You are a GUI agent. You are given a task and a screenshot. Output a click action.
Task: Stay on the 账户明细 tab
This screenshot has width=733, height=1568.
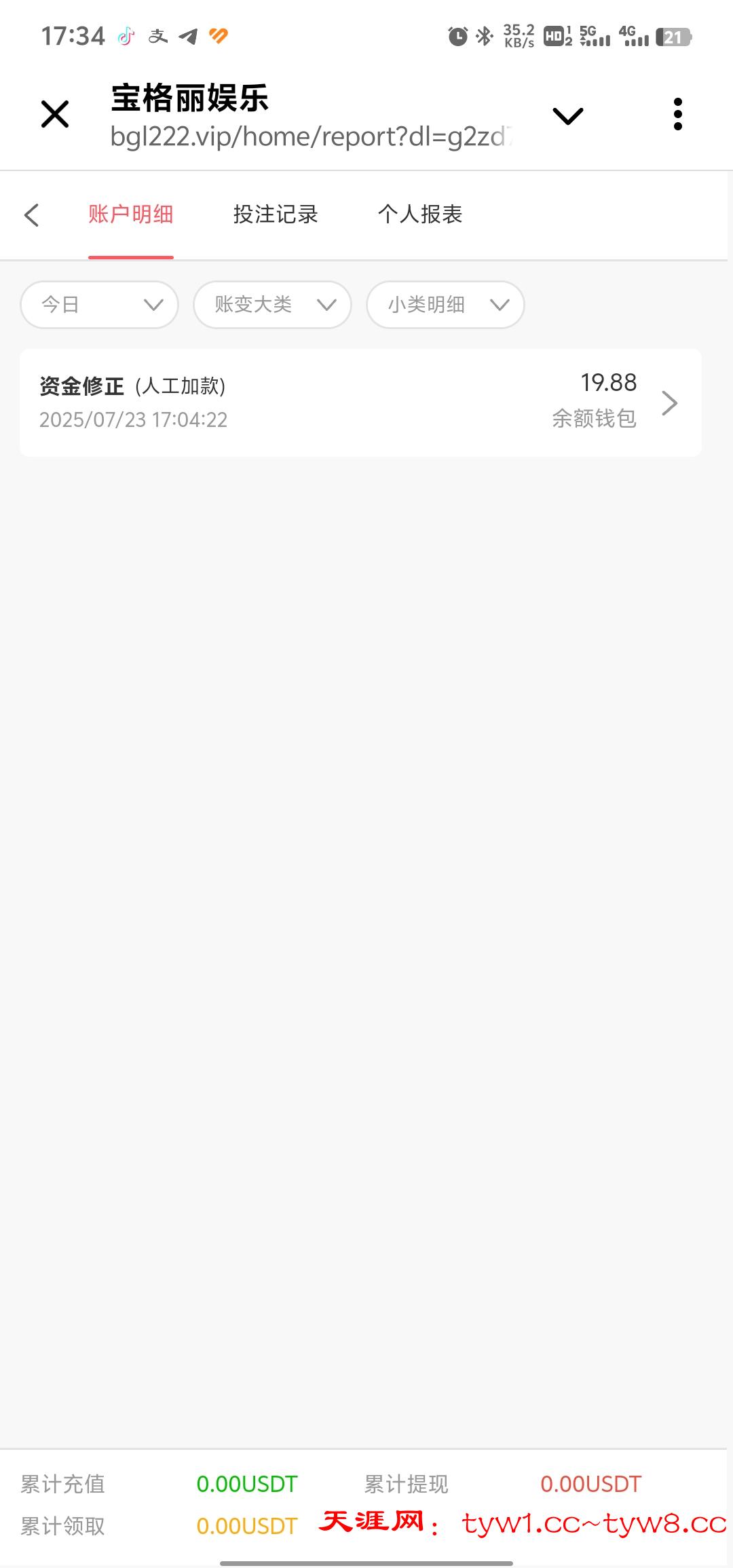(x=130, y=214)
